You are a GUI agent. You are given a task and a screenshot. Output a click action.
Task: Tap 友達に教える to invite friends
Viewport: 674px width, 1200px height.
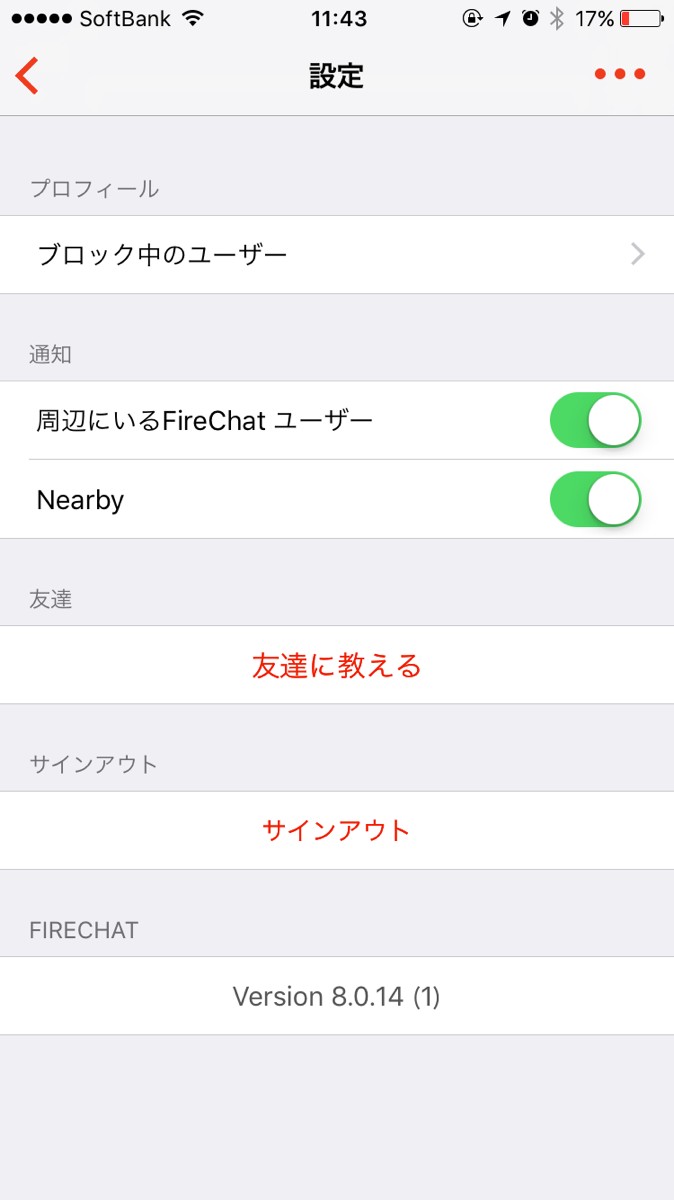coord(337,665)
